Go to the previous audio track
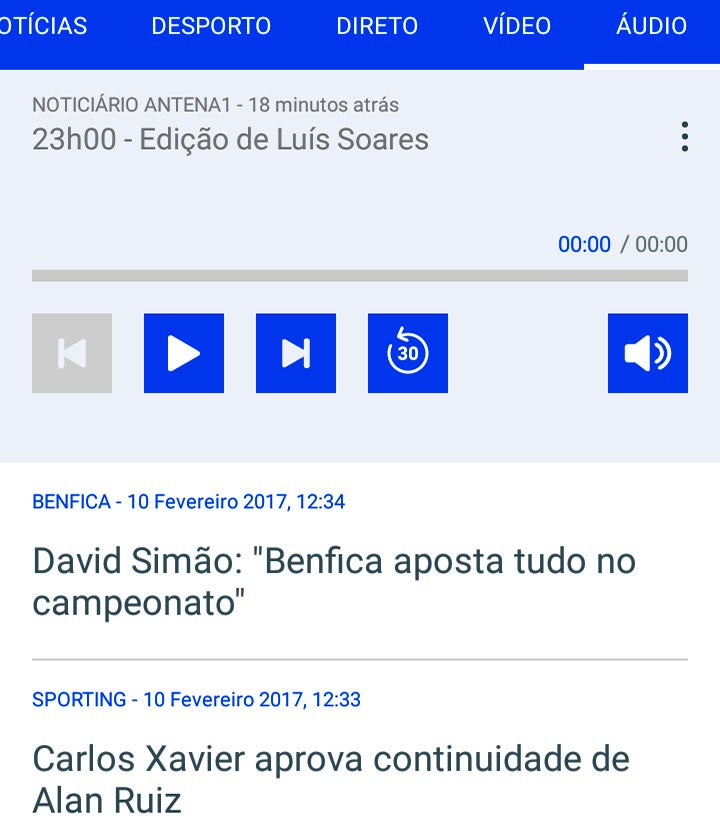The image size is (720, 828). 72,353
